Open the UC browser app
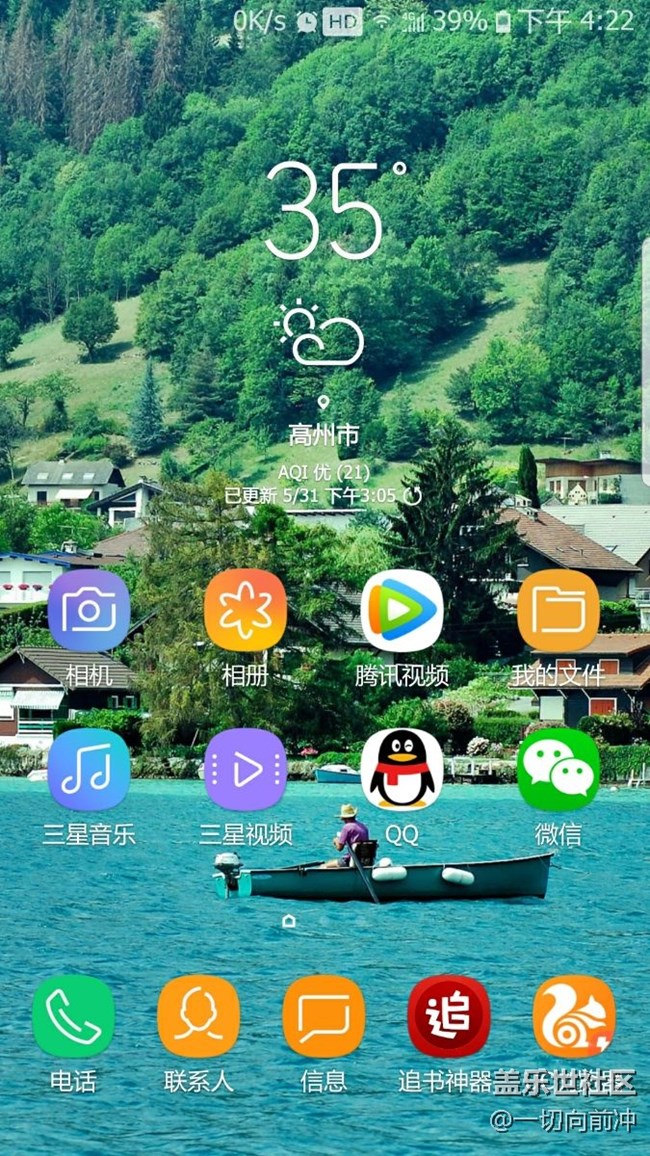650x1156 pixels. click(x=574, y=1016)
